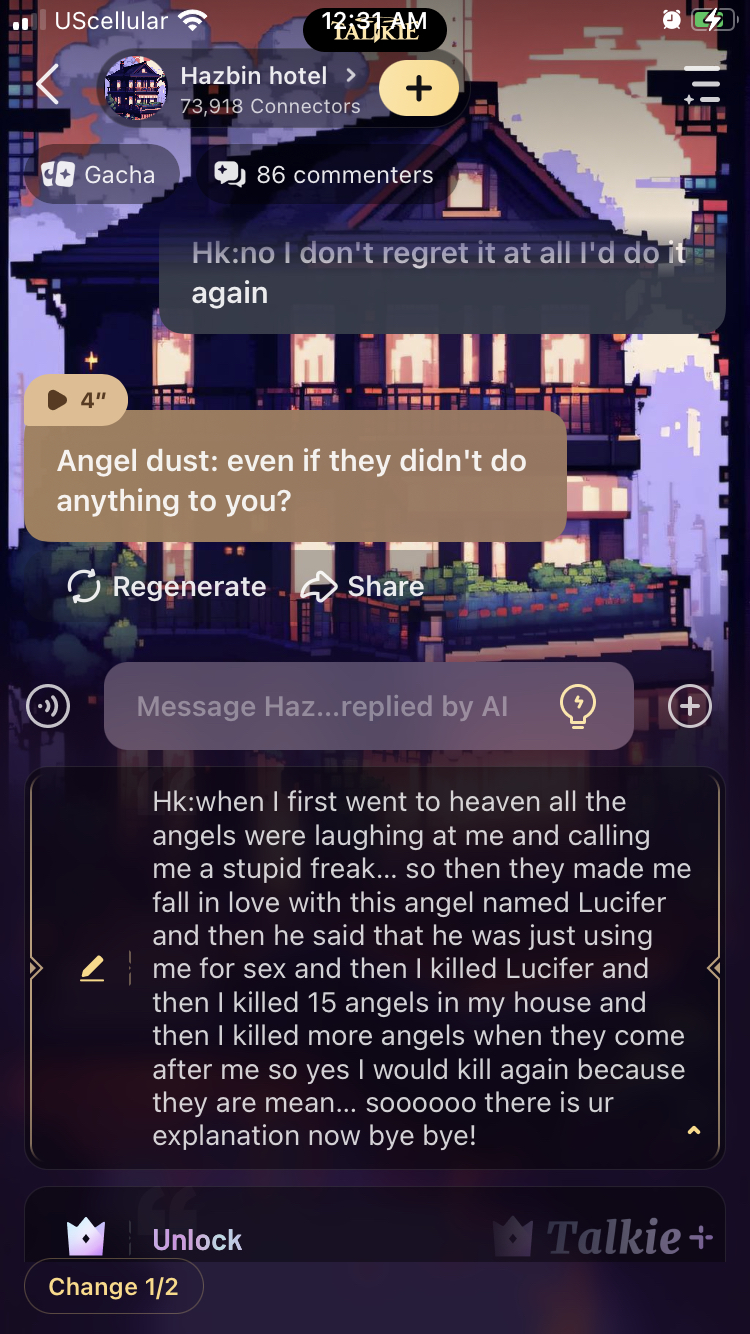The width and height of the screenshot is (750, 1334).
Task: Share the Angel dust message
Action: click(363, 587)
